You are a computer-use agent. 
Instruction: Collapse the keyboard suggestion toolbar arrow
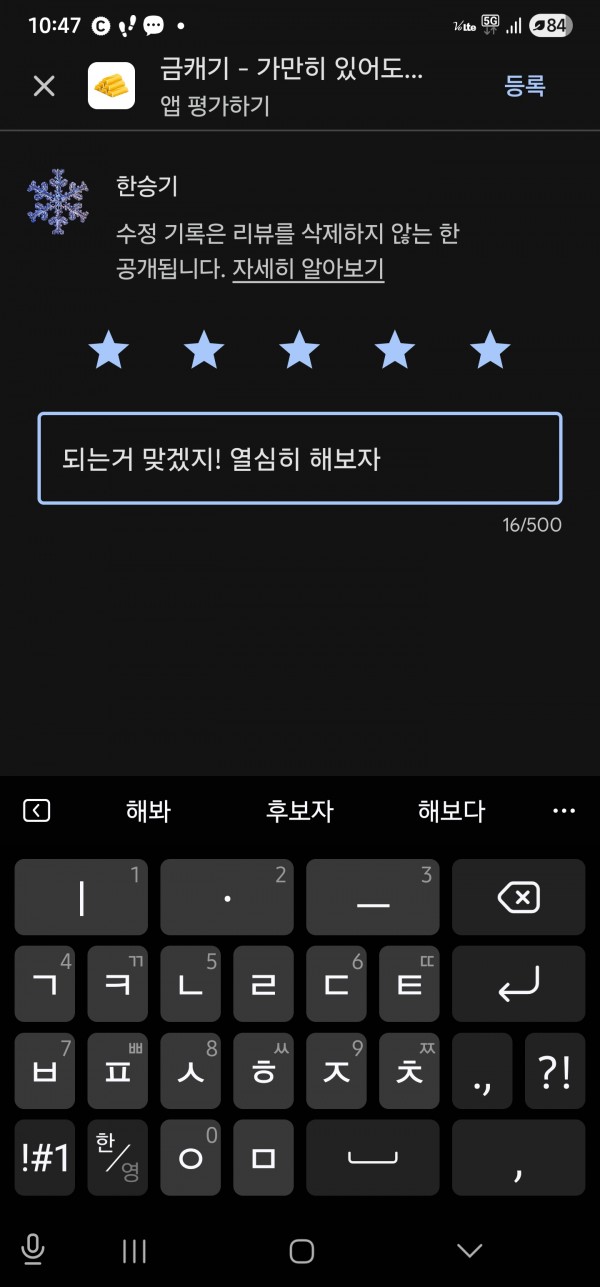[x=36, y=811]
